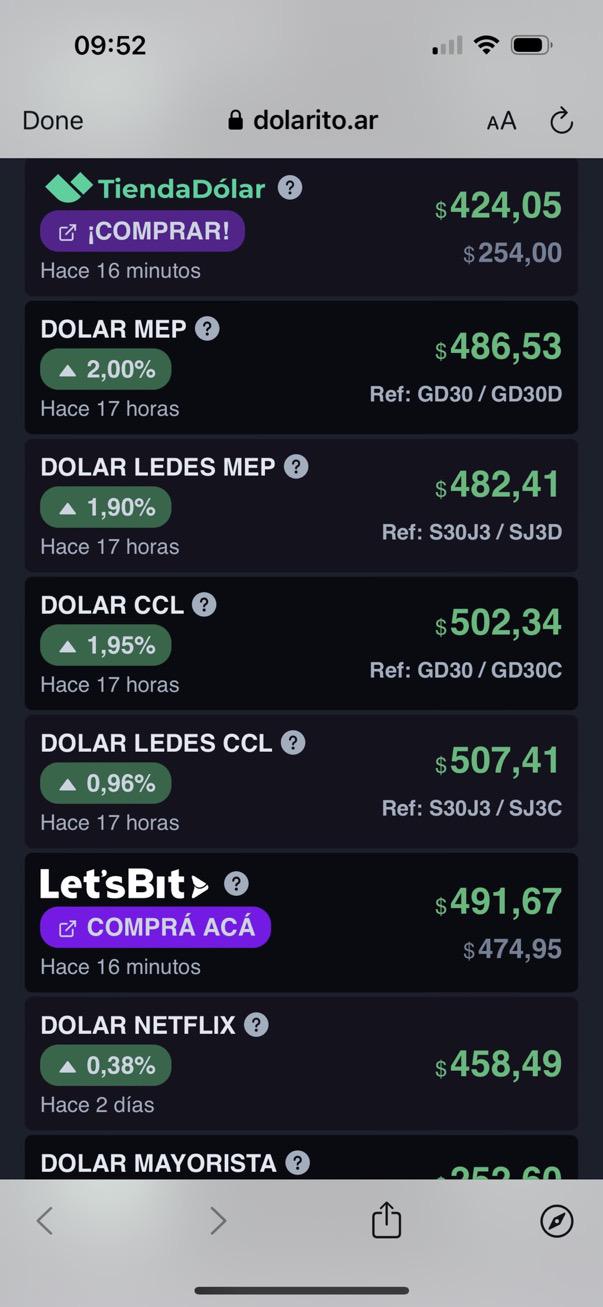Viewport: 603px width, 1307px height.
Task: Open the question mark beside DOLAR CCL
Action: pos(204,605)
